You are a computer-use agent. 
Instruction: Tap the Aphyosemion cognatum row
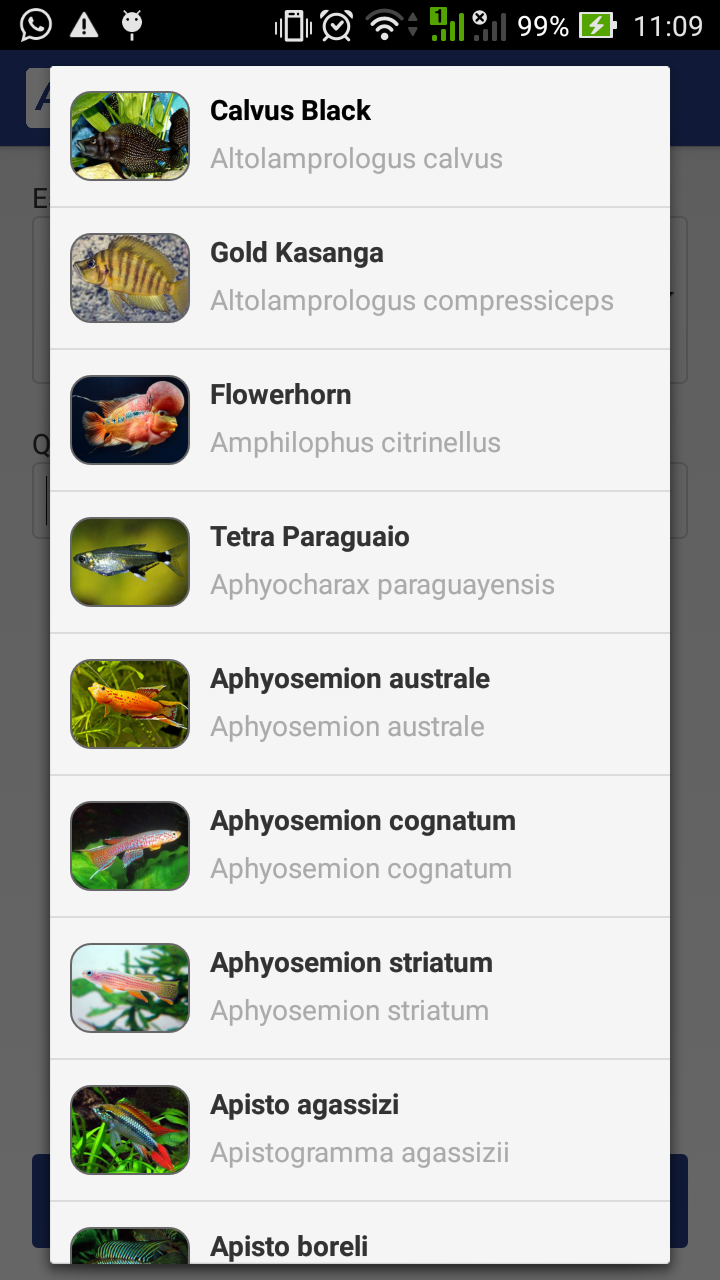(360, 846)
